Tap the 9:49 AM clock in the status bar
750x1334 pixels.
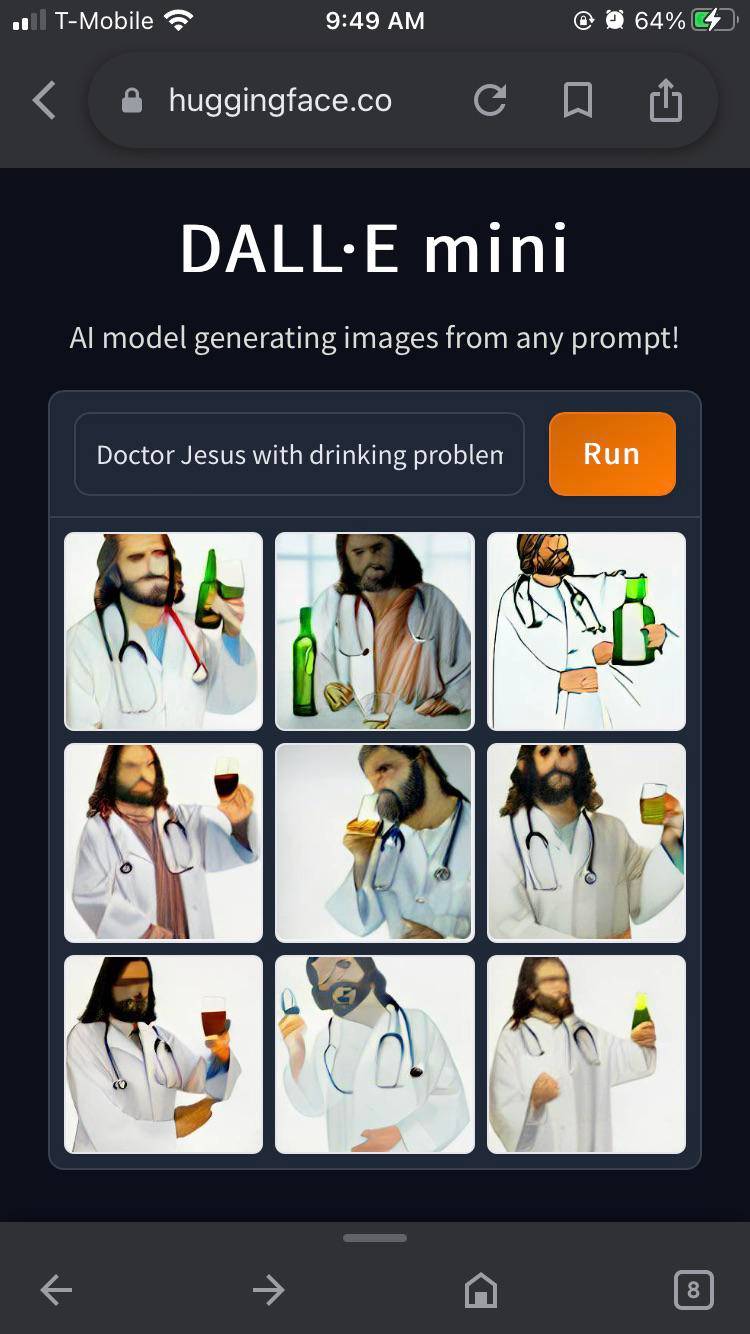point(374,20)
